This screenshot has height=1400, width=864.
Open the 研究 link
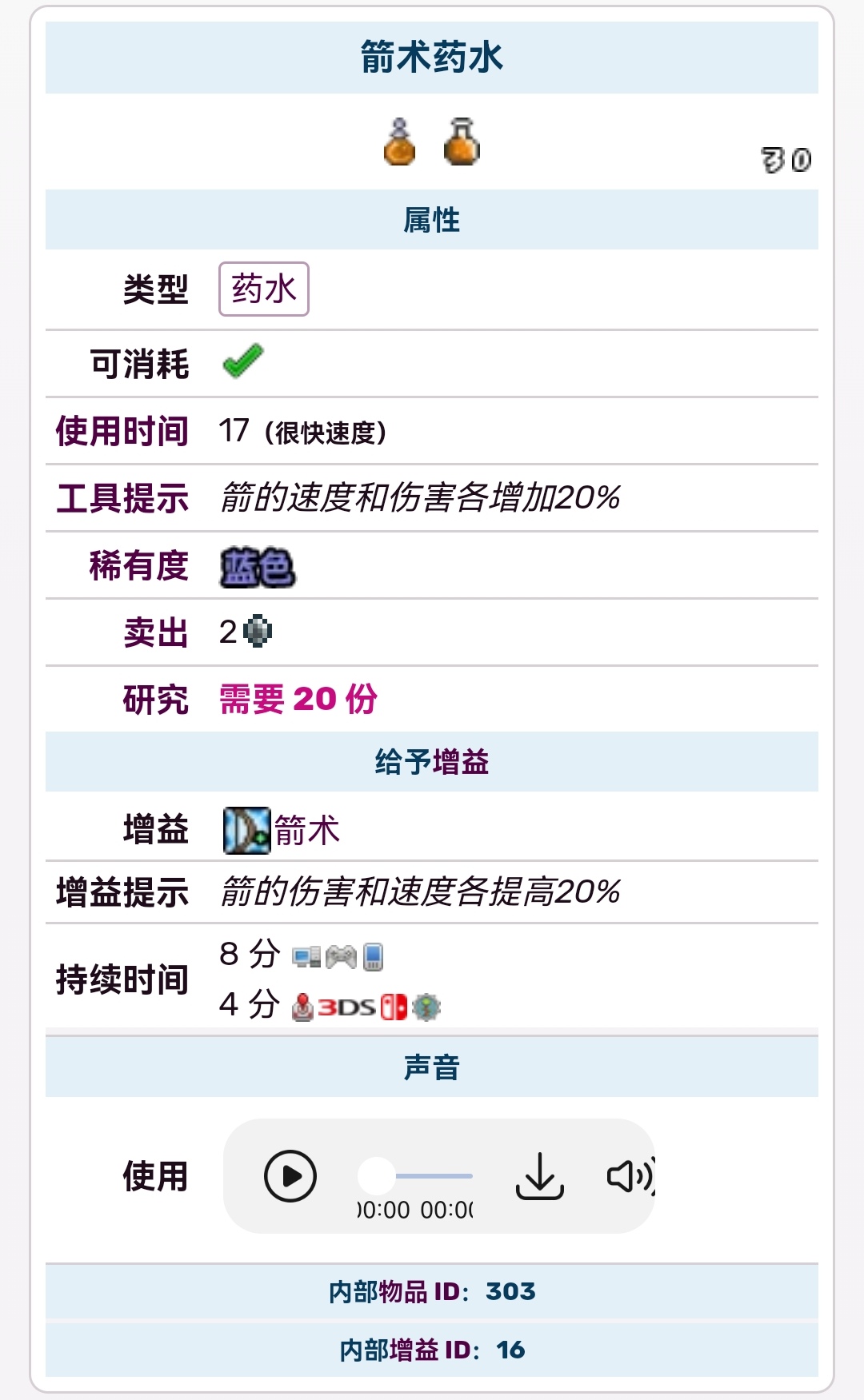coord(155,700)
